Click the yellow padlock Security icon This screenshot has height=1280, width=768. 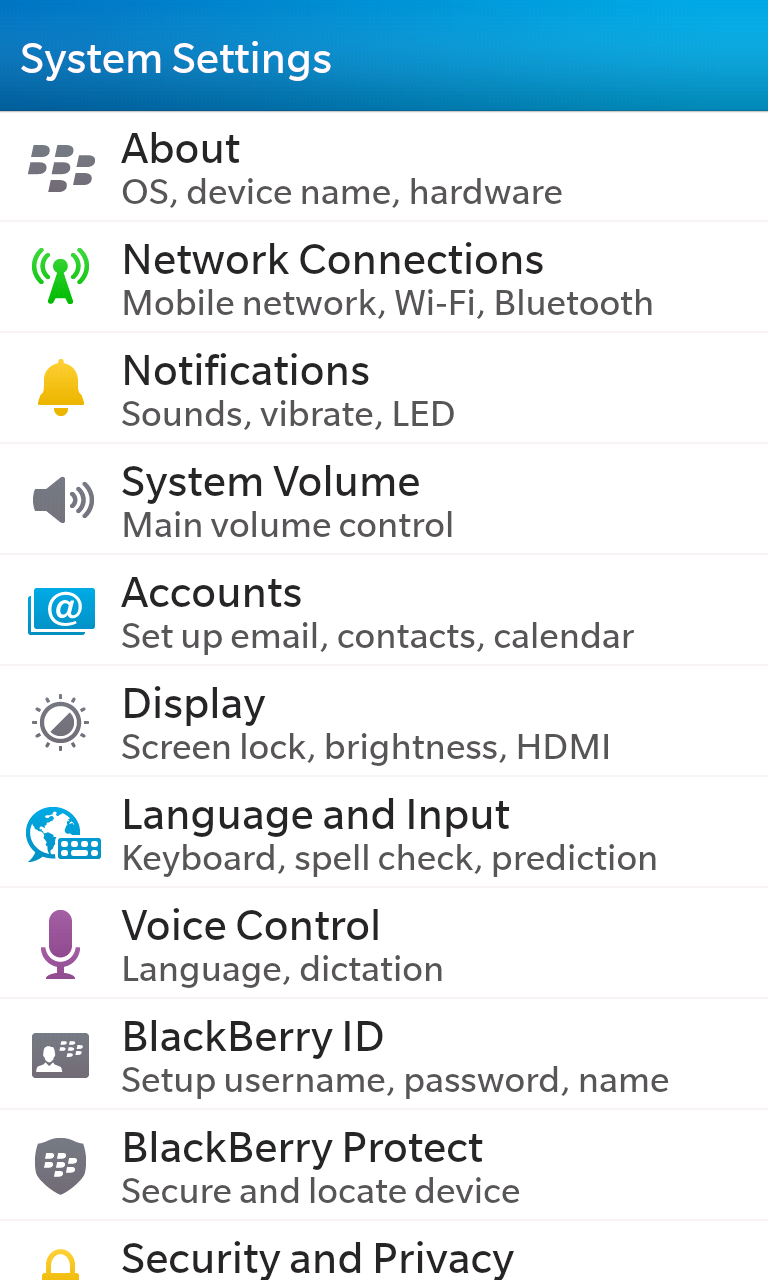click(61, 1265)
